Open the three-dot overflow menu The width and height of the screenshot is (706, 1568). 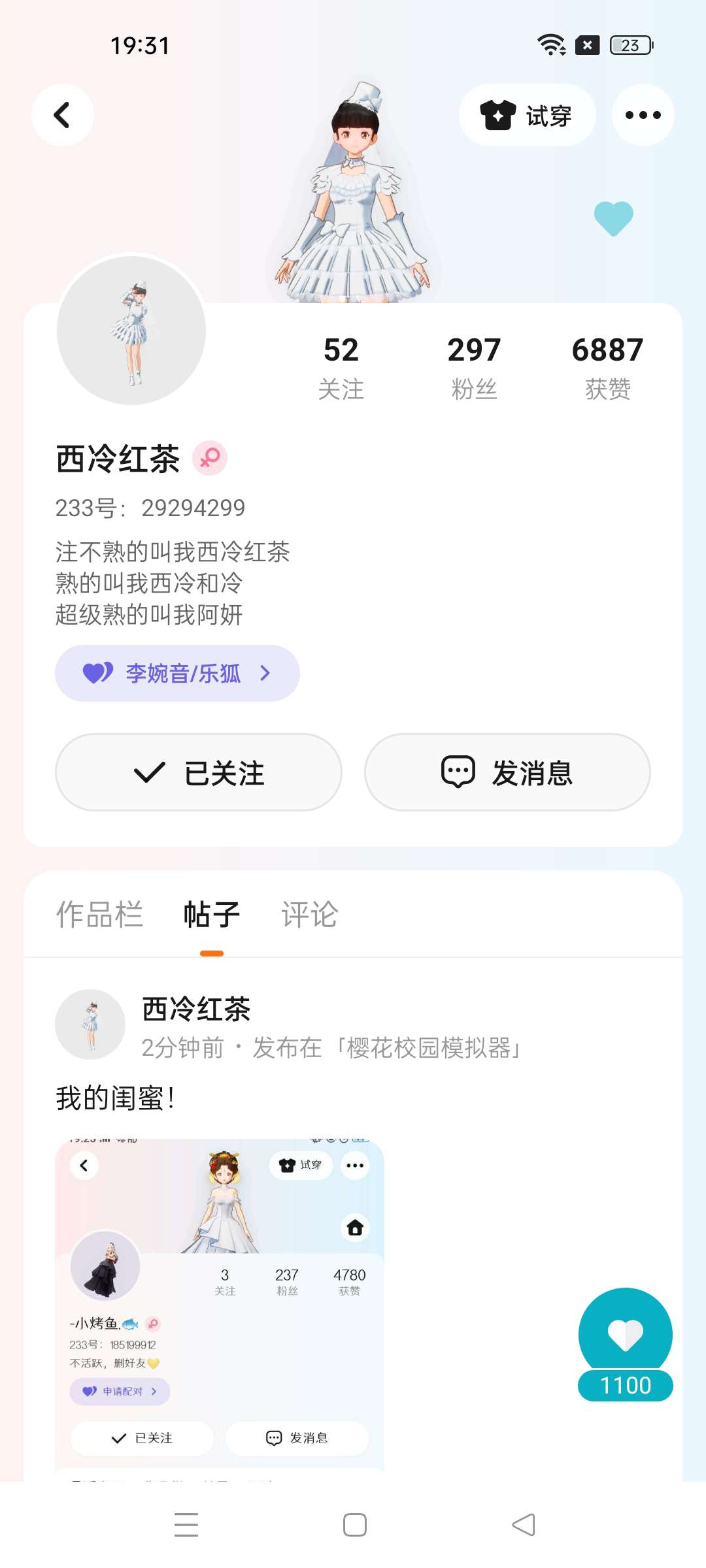(643, 115)
